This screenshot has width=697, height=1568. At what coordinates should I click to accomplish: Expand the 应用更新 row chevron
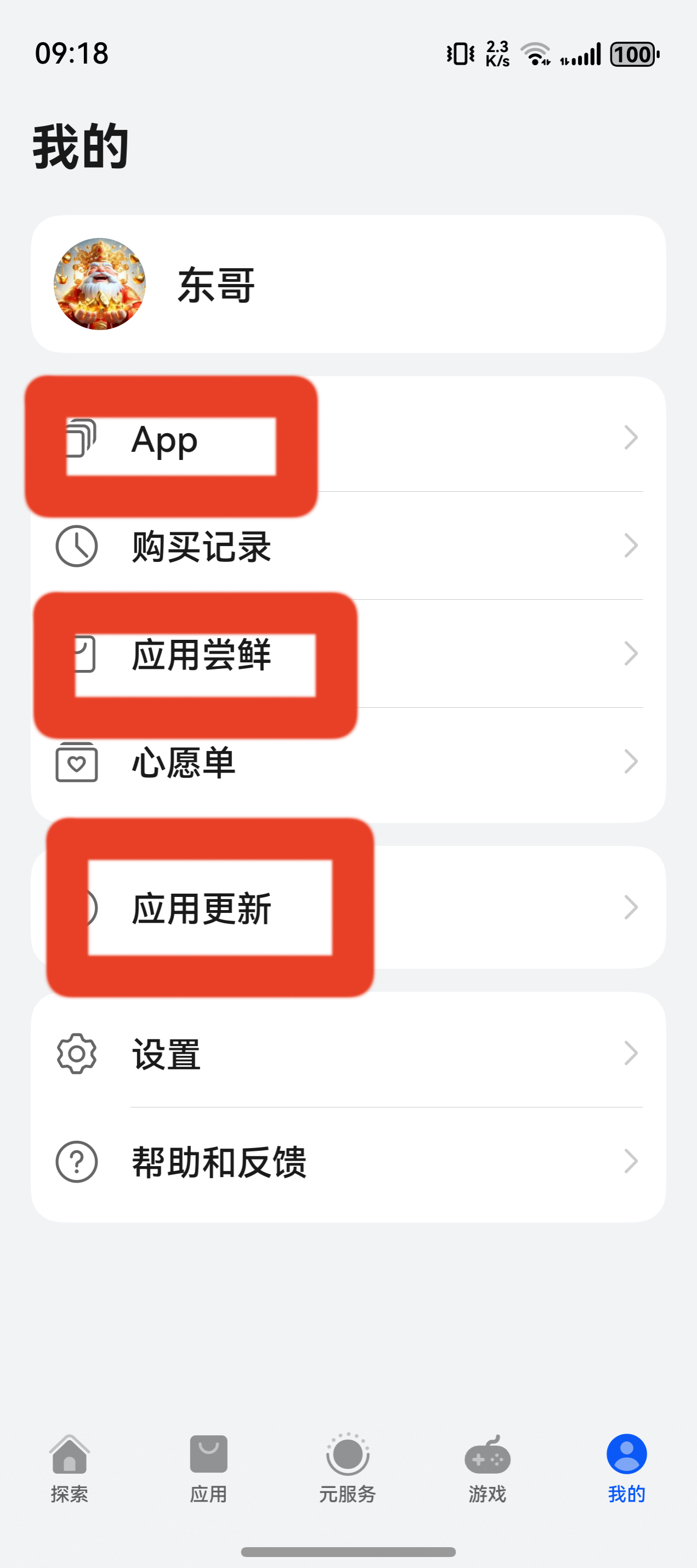point(631,907)
